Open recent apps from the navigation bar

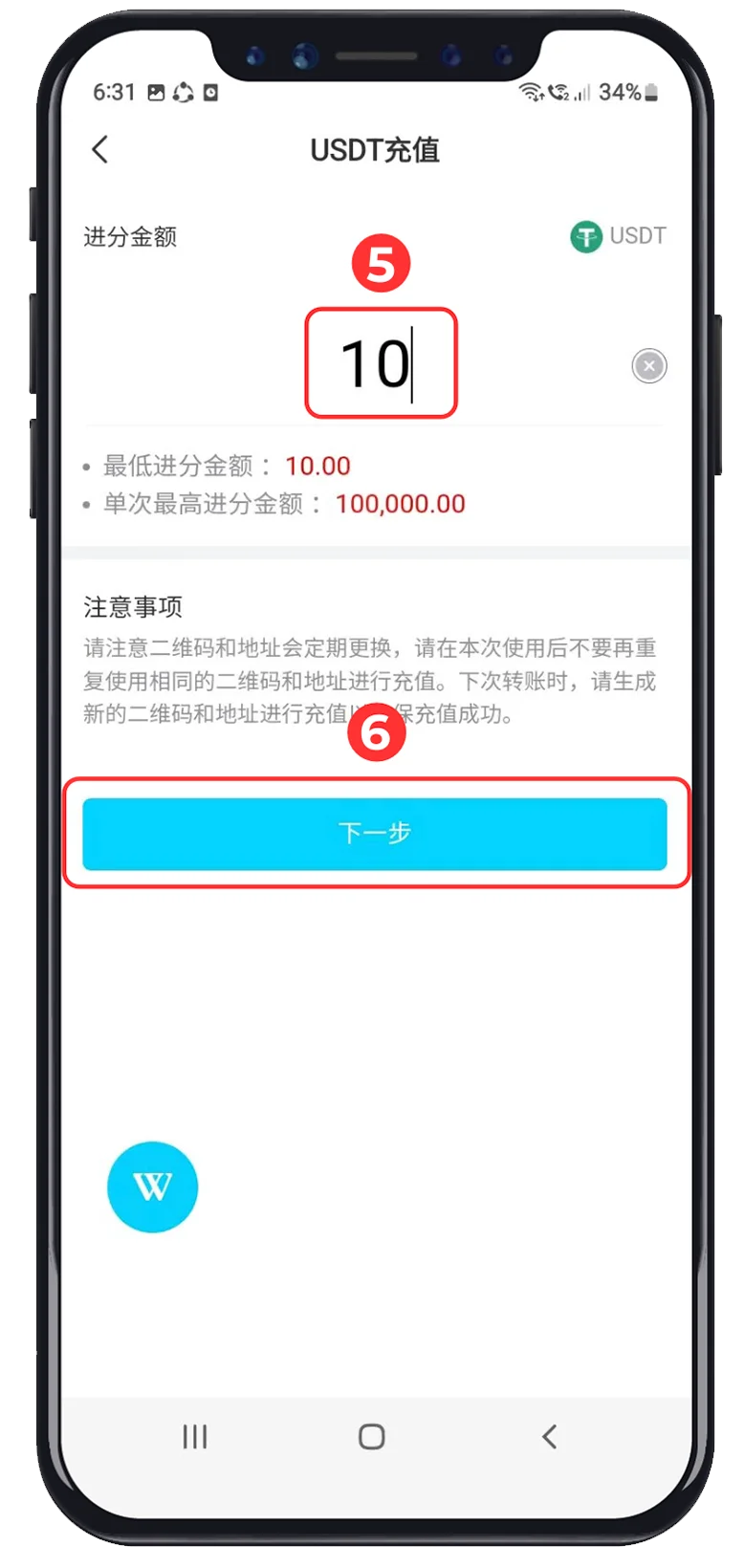(195, 1436)
